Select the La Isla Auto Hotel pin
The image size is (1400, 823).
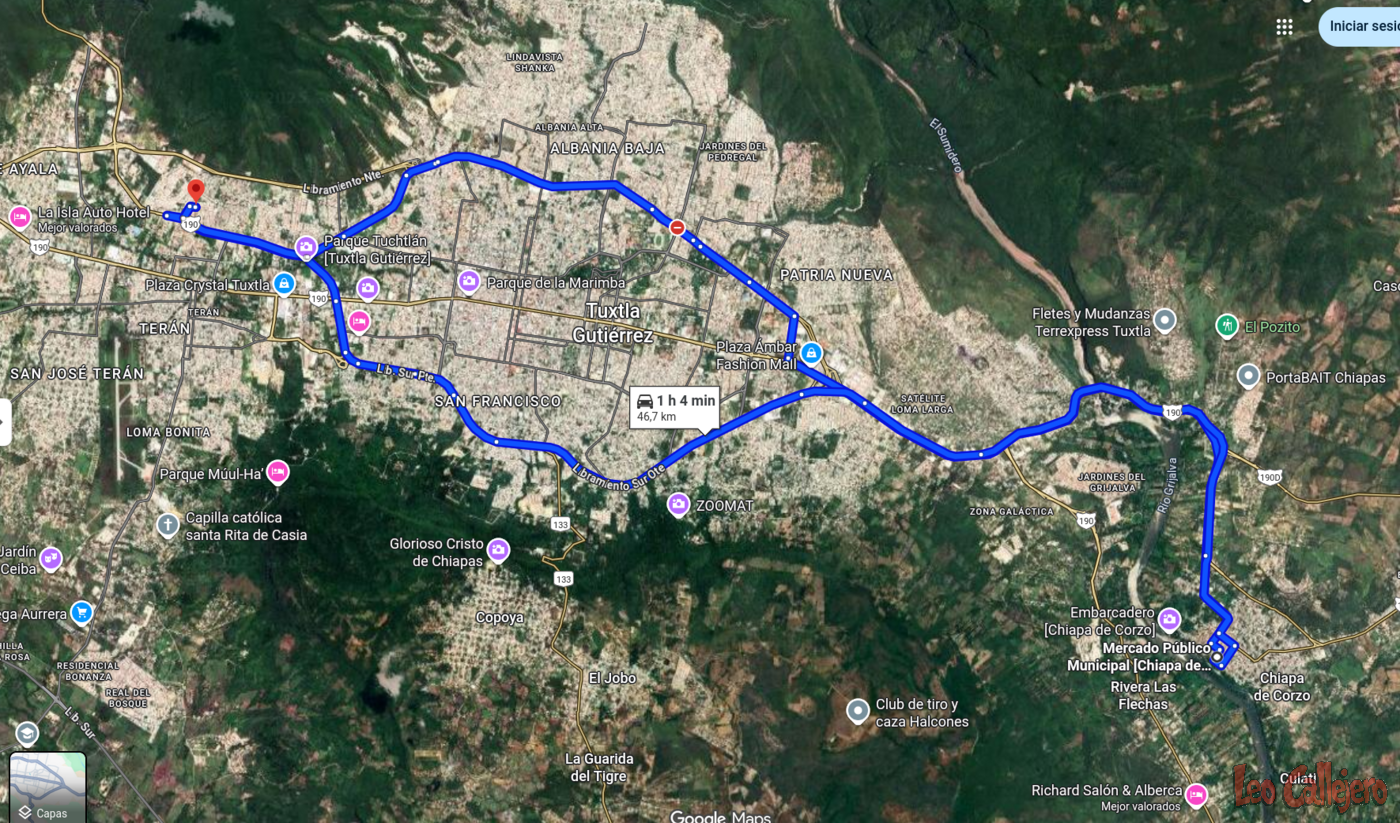20,217
